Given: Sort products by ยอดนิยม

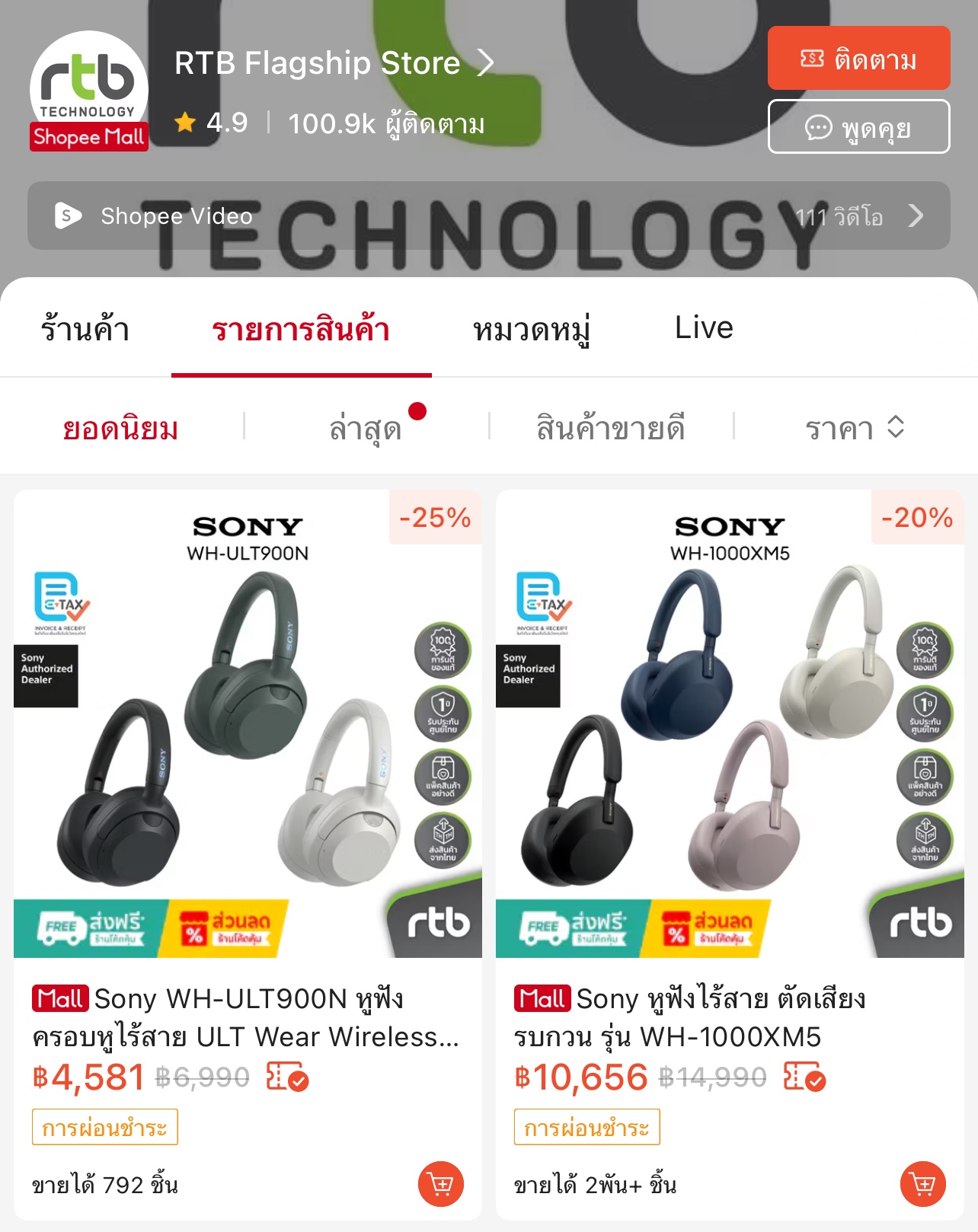Looking at the screenshot, I should [121, 428].
